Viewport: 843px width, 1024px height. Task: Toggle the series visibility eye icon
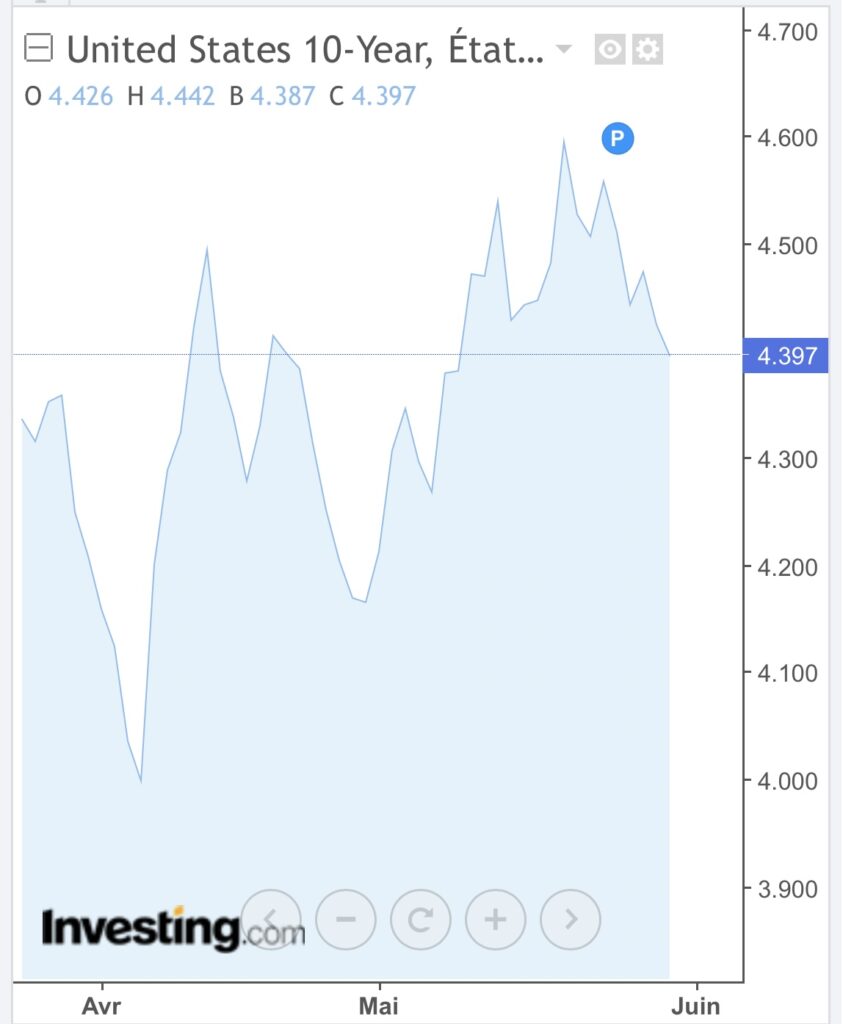[609, 49]
